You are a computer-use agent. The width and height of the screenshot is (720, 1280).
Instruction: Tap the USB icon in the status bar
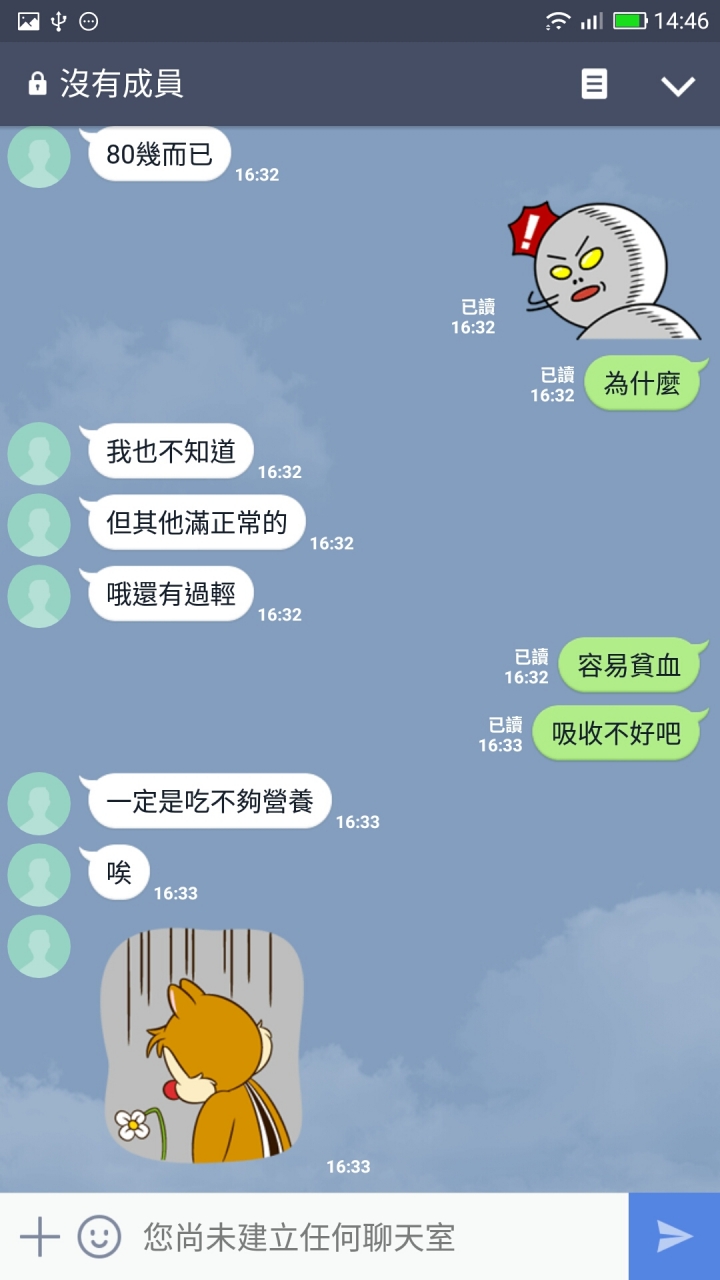(57, 20)
